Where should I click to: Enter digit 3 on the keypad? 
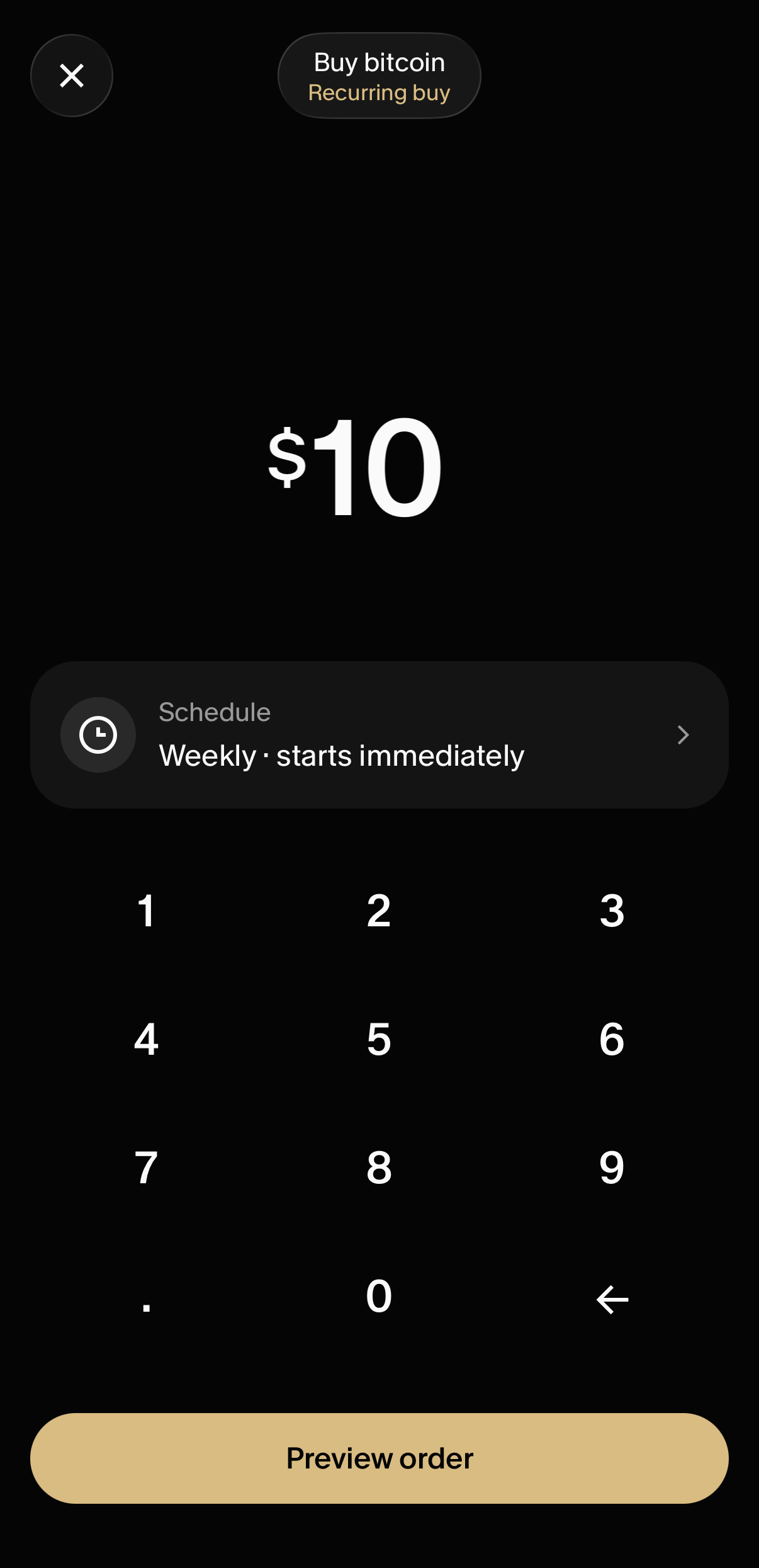(612, 911)
